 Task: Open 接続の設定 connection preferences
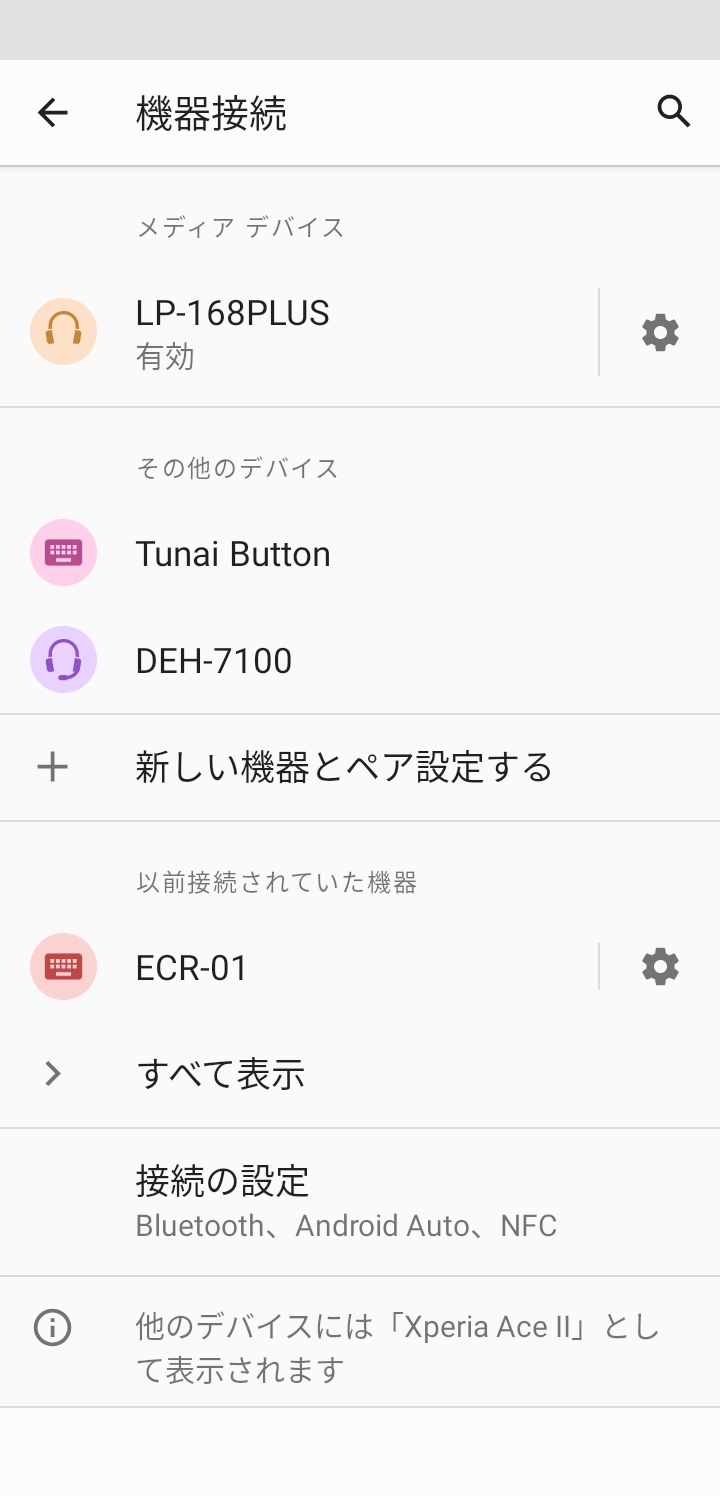346,1201
